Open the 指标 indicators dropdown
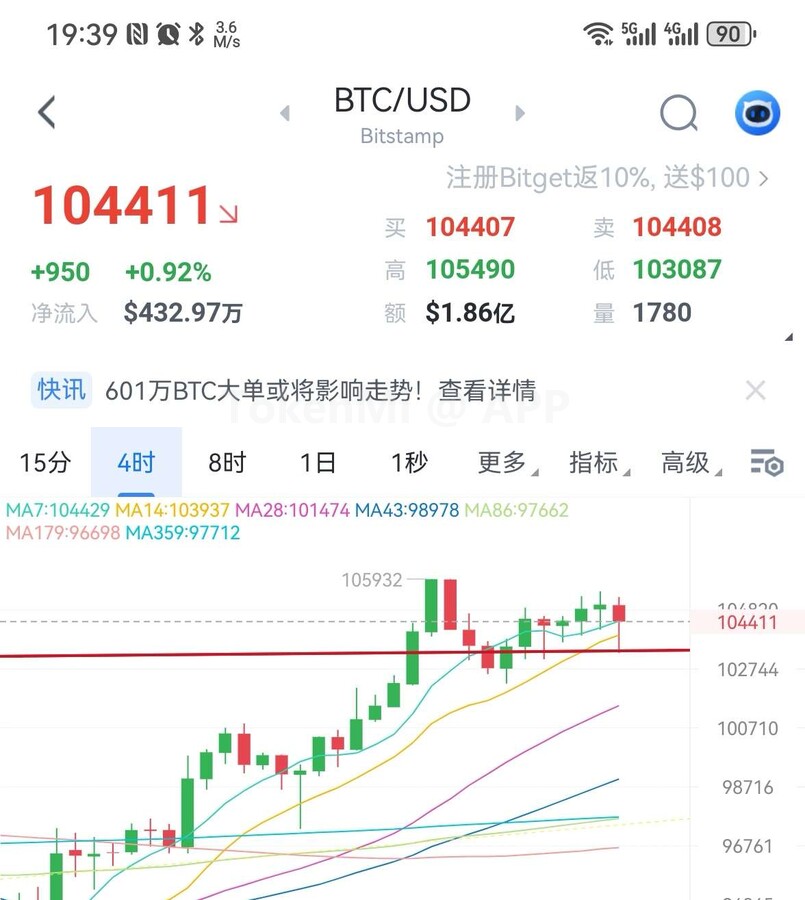The image size is (805, 900). 595,463
